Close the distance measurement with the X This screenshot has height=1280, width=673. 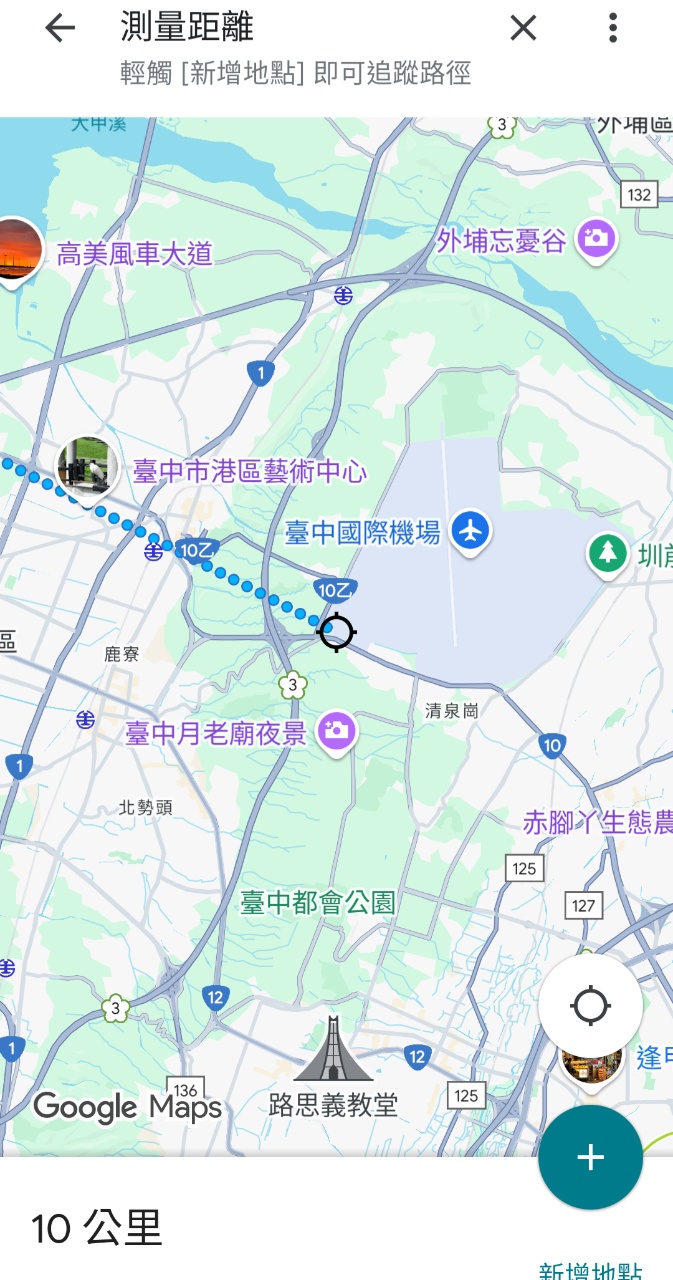(523, 29)
